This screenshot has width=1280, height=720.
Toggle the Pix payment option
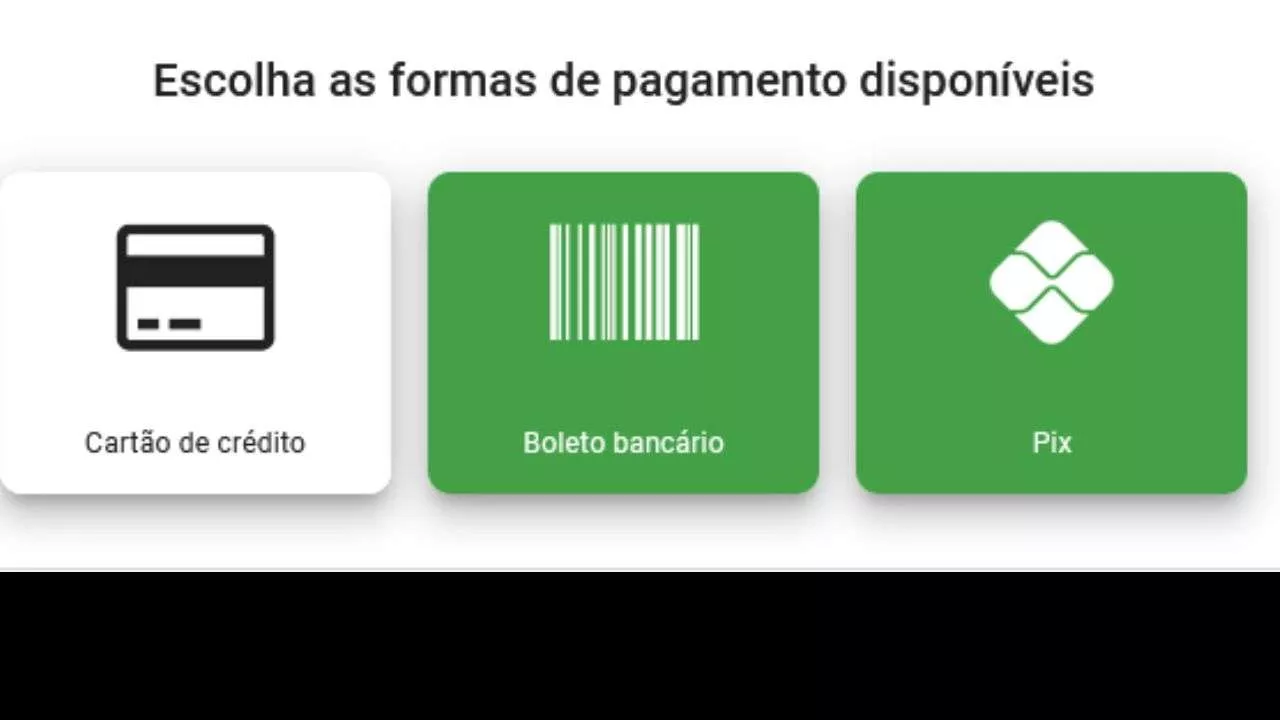pyautogui.click(x=1051, y=332)
